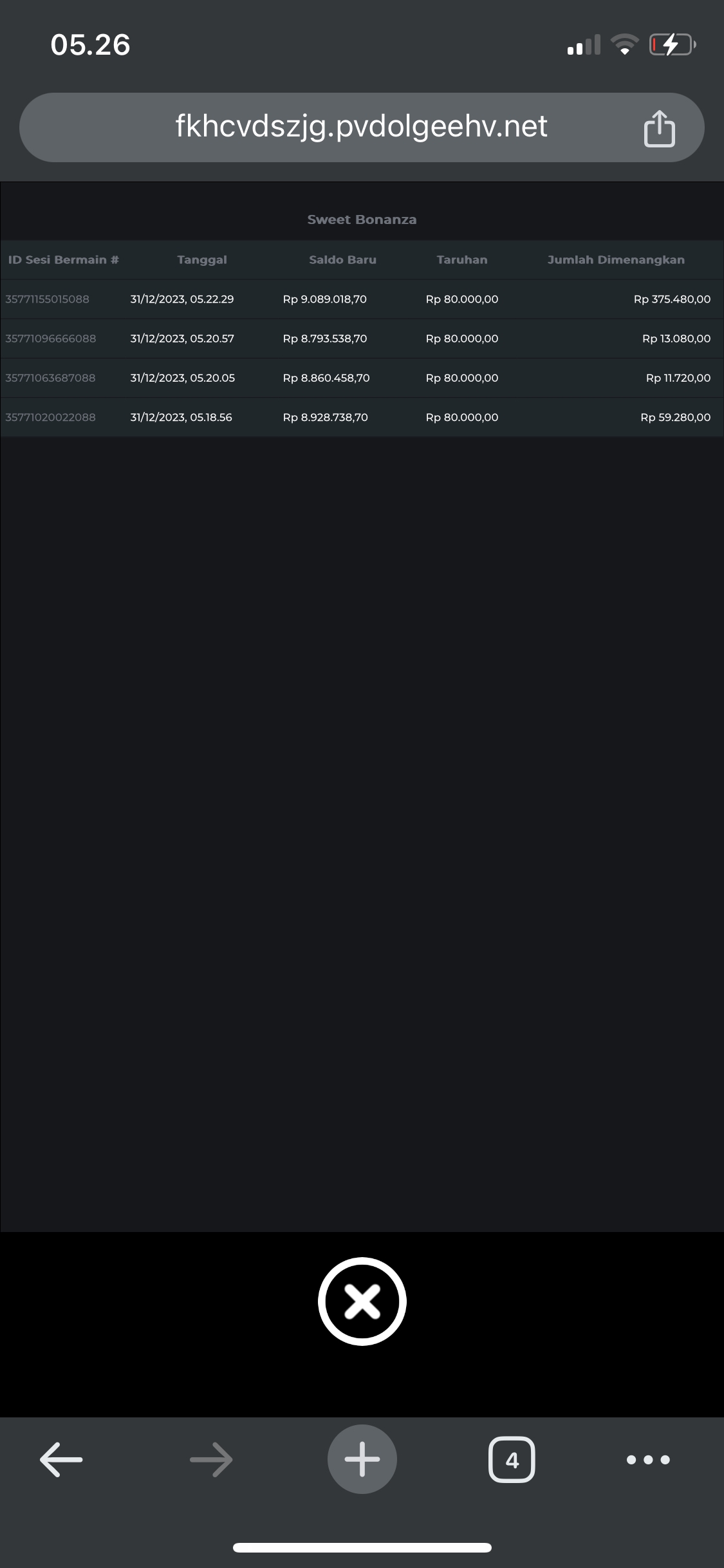Open the tab switcher showing 4 tabs
The image size is (724, 1568).
[x=512, y=1459]
